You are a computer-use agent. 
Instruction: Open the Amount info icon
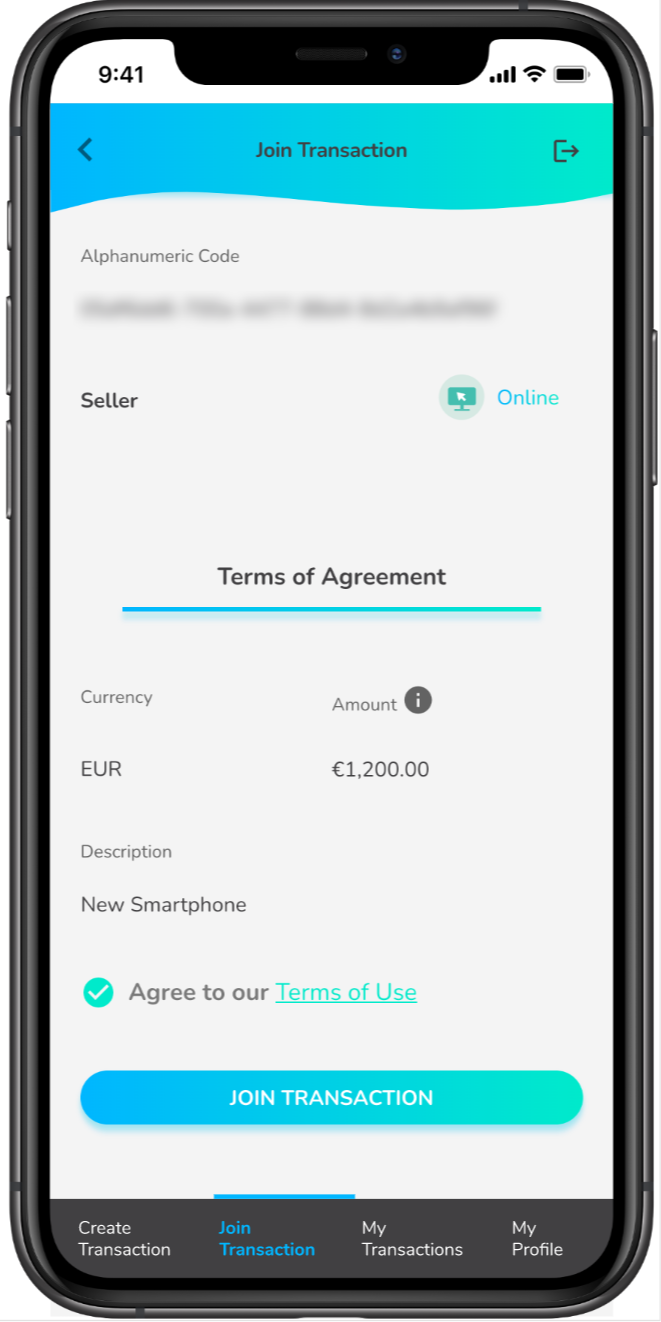tap(418, 700)
